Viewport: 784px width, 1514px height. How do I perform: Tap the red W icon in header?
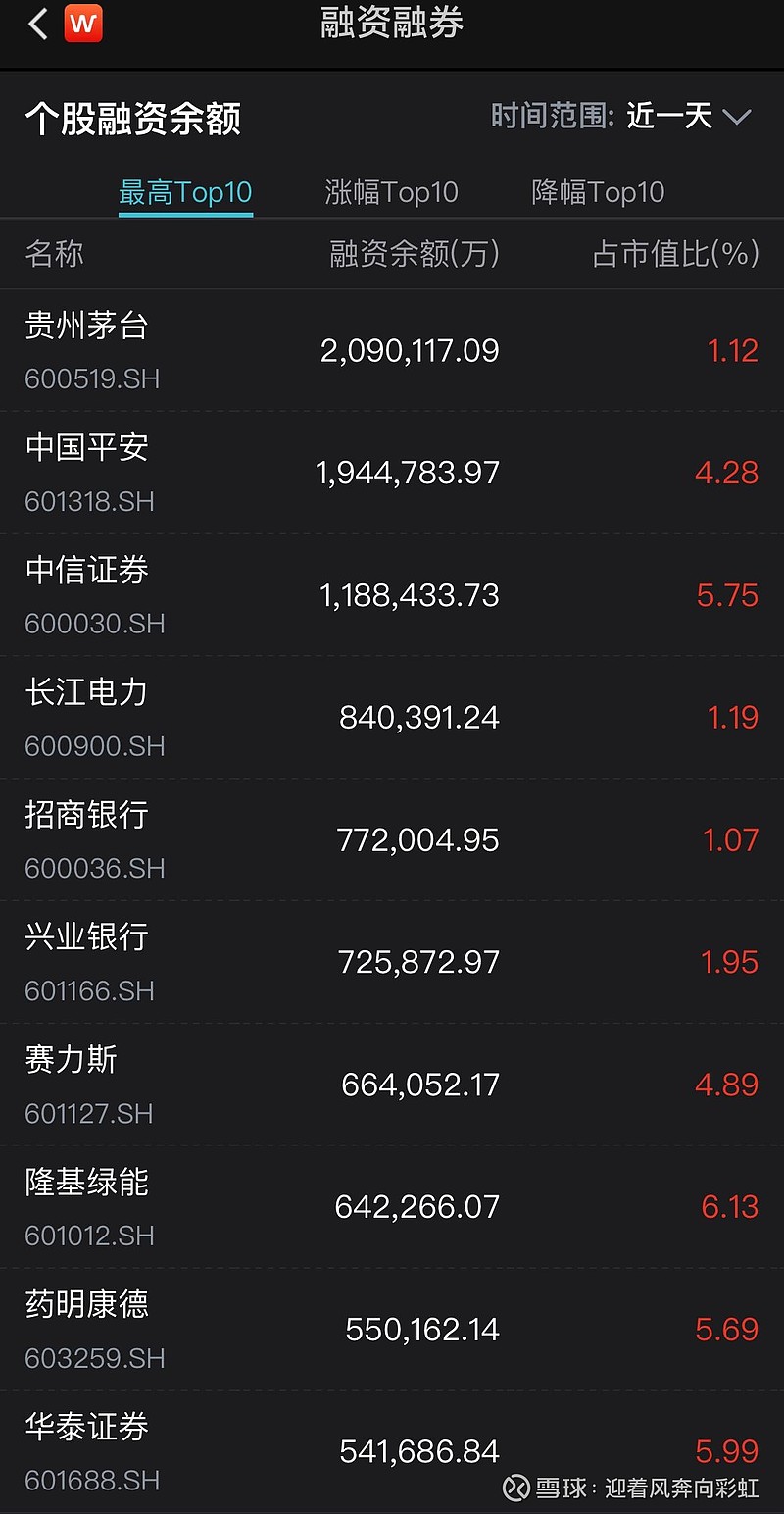point(83,25)
